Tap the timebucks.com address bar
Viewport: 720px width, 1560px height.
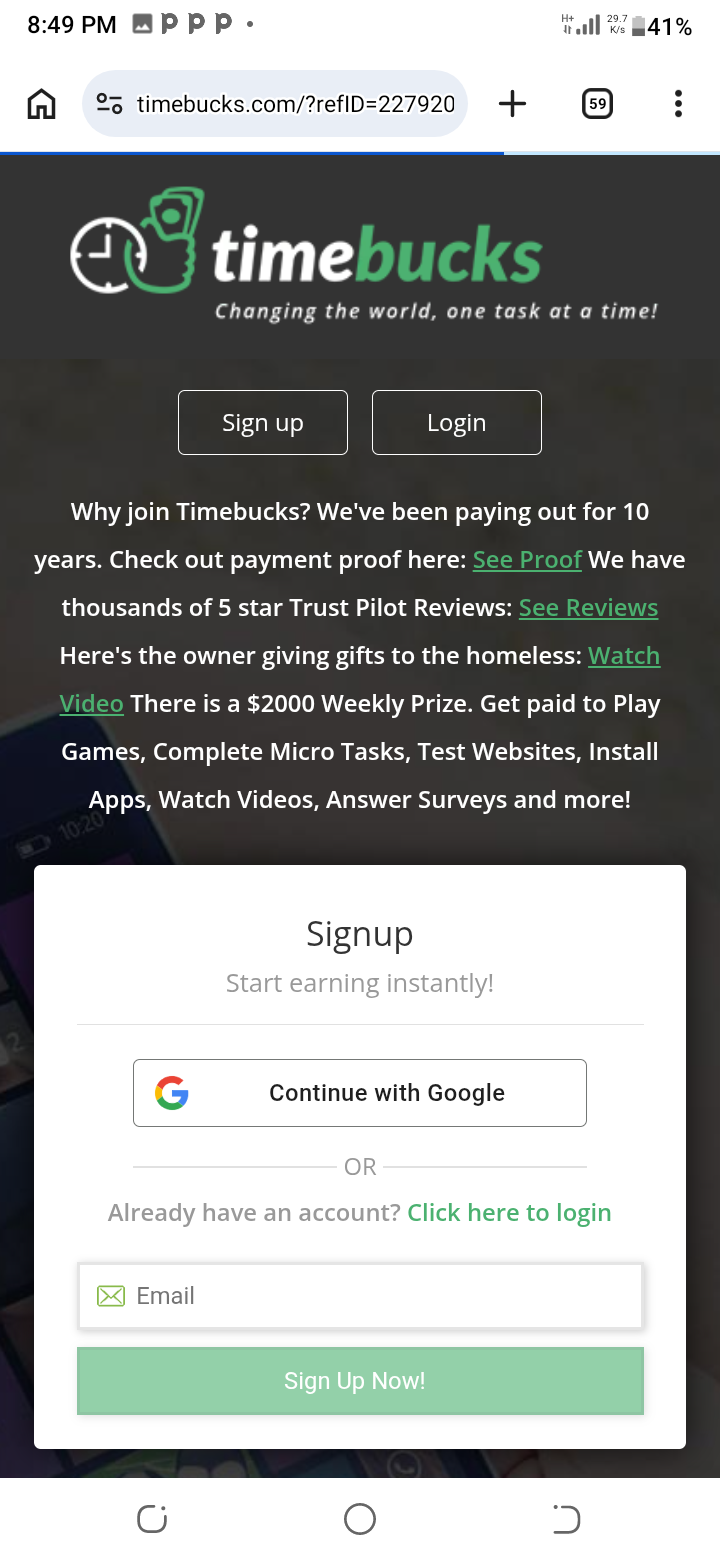coord(290,104)
